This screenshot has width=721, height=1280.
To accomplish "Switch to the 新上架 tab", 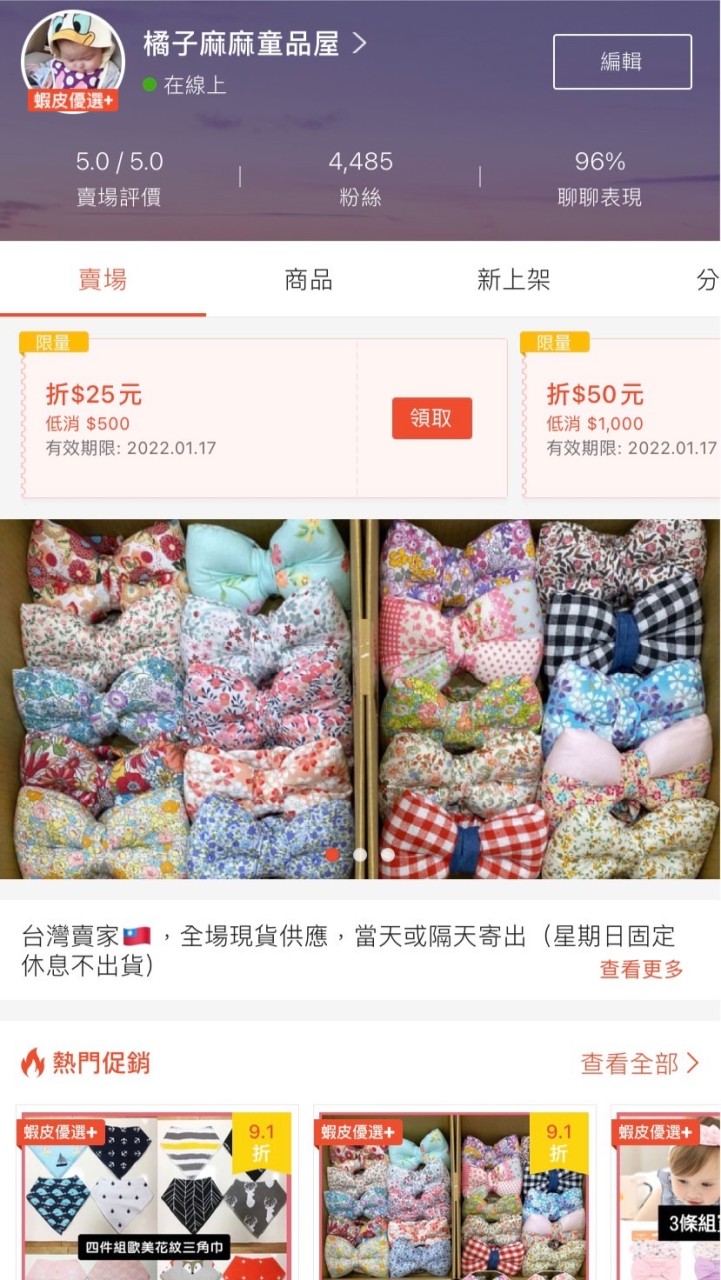I will click(x=513, y=280).
